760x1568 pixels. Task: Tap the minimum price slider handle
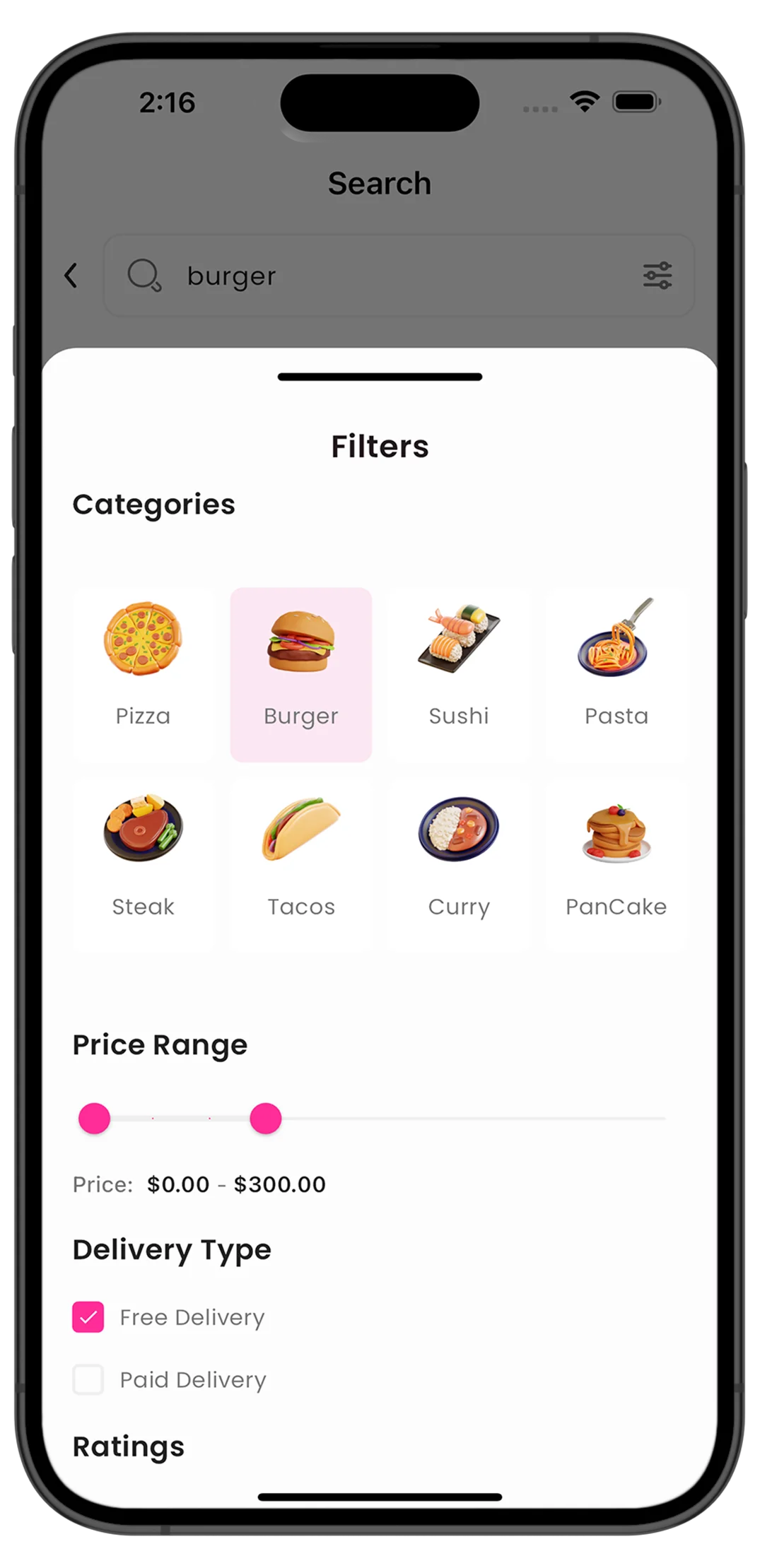pyautogui.click(x=94, y=1119)
